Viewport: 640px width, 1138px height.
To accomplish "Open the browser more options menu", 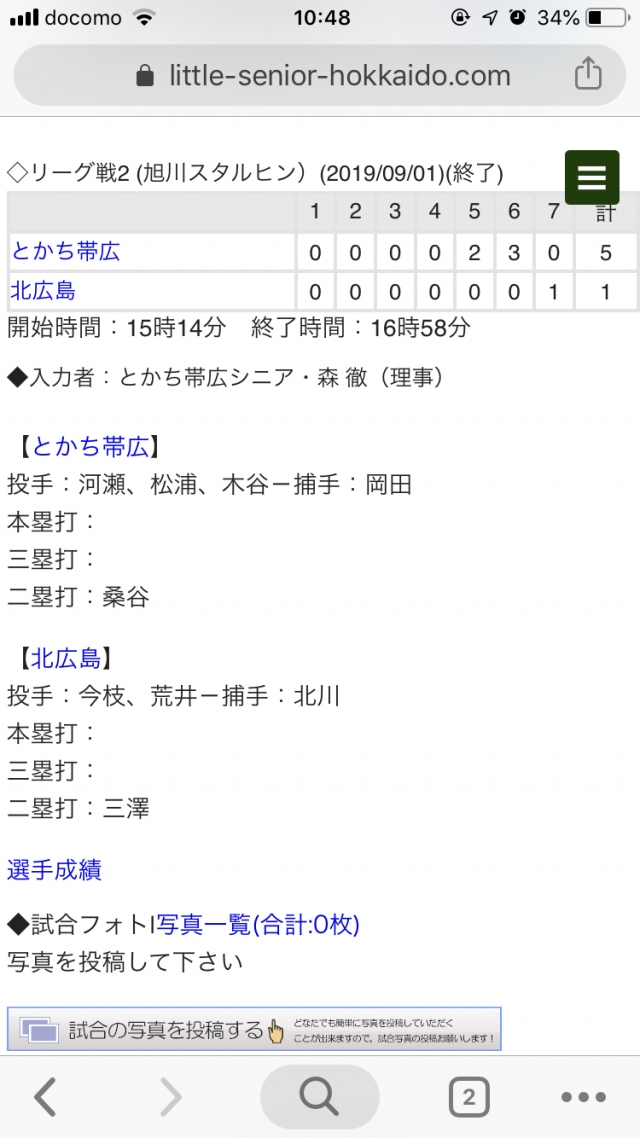I will pyautogui.click(x=584, y=1098).
